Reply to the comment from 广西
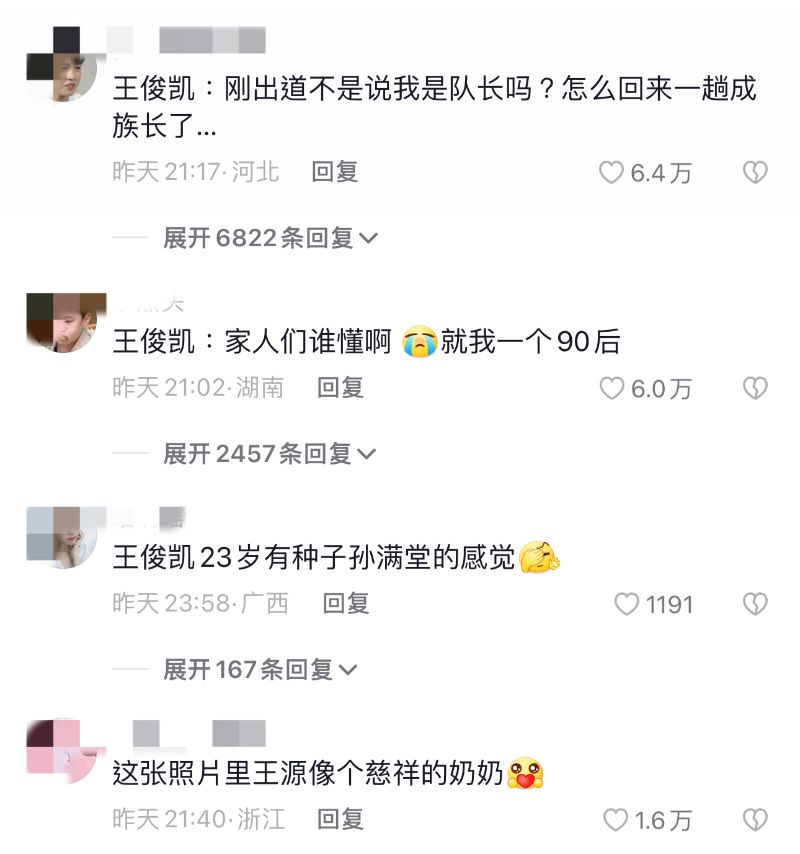 coord(346,603)
